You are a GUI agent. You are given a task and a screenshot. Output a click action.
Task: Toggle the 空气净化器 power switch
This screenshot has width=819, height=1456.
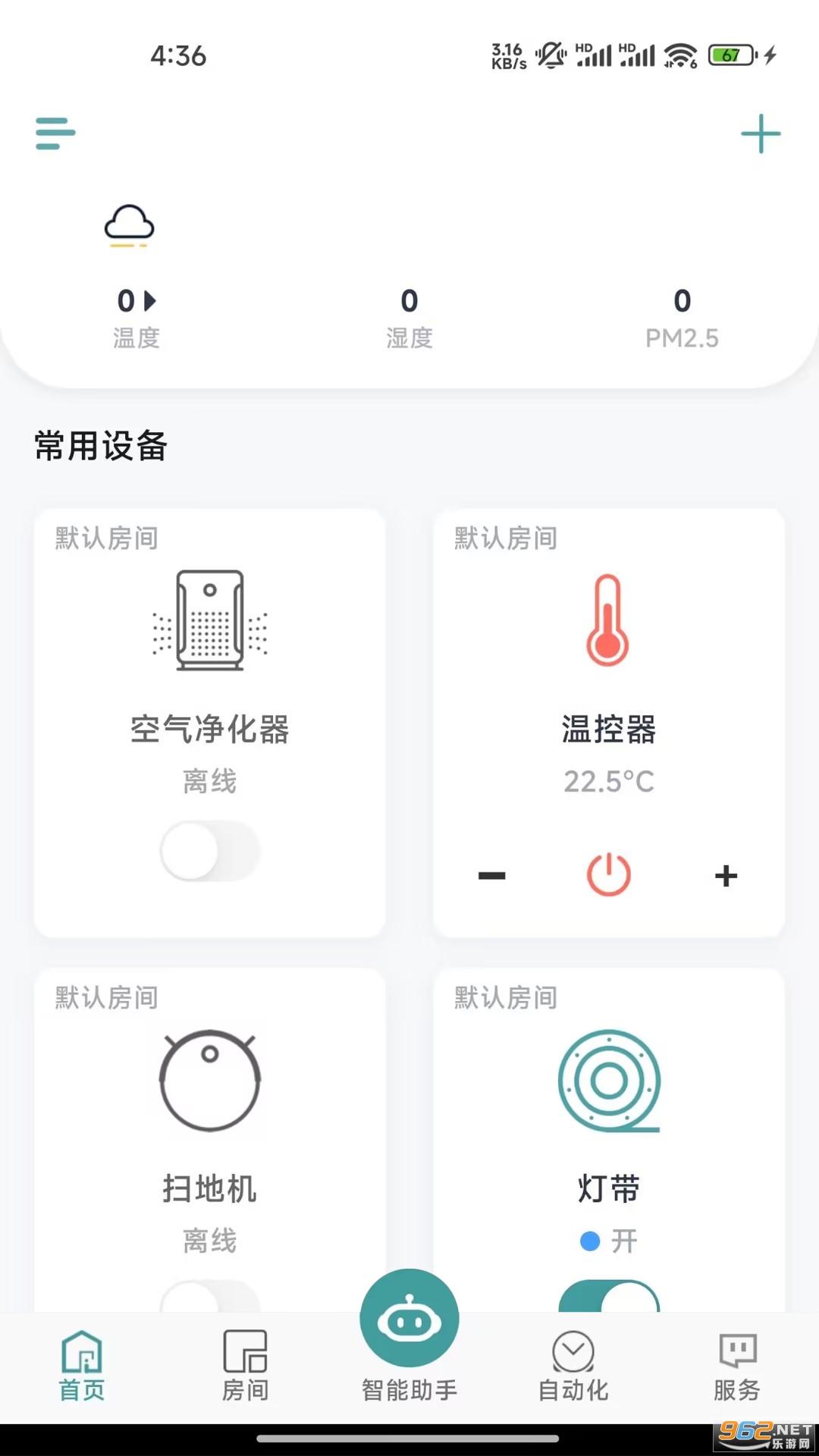209,851
